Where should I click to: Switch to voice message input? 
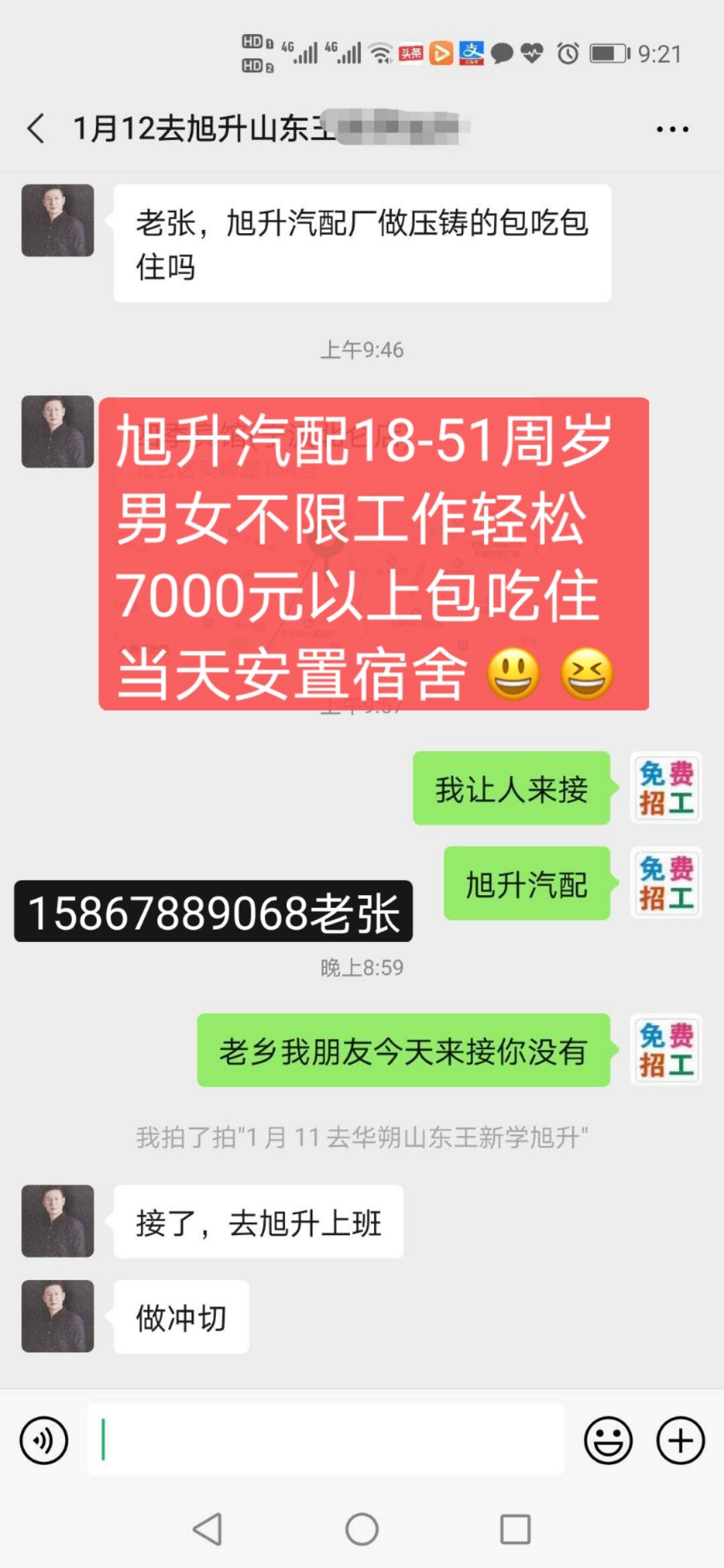[44, 1440]
